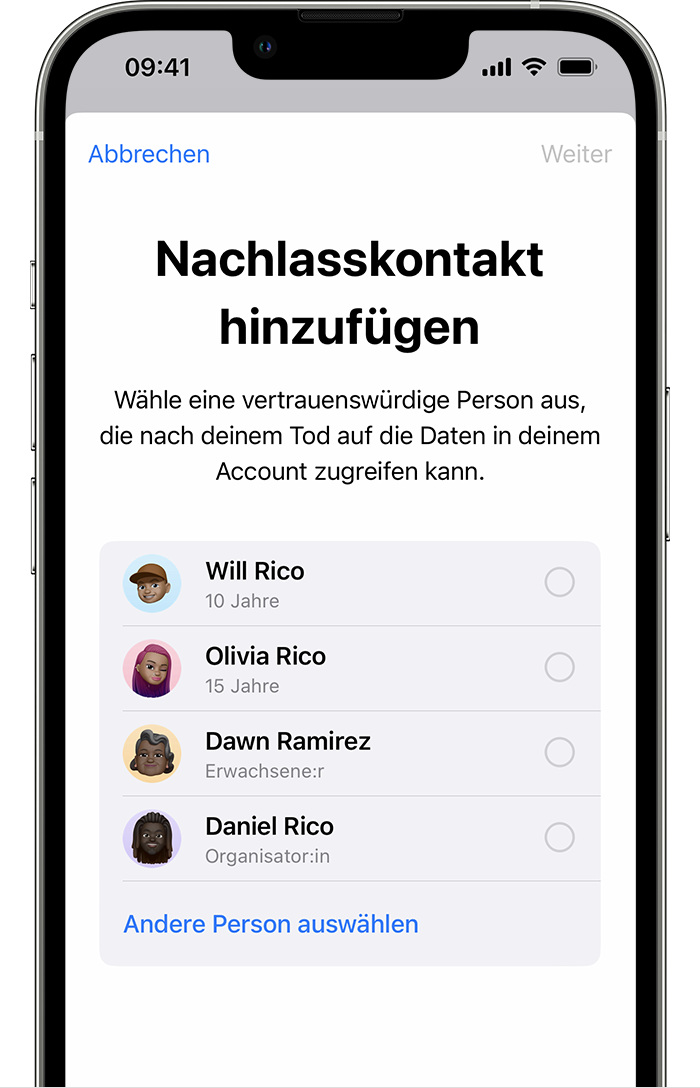
Task: Pick Daniel Rico, the Organisator:in
Action: pos(559,837)
